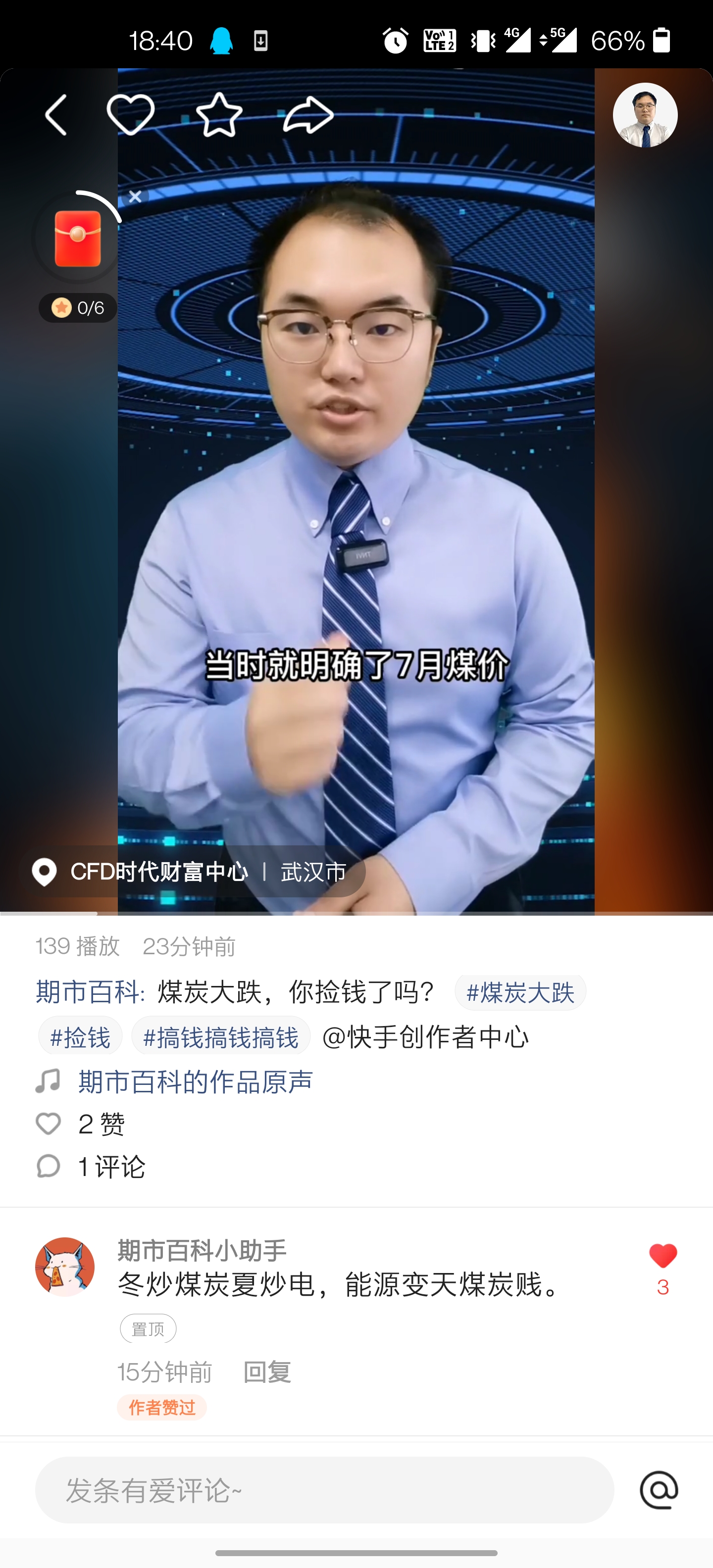Open 期市百科的作品原声 sound page

tap(195, 1081)
